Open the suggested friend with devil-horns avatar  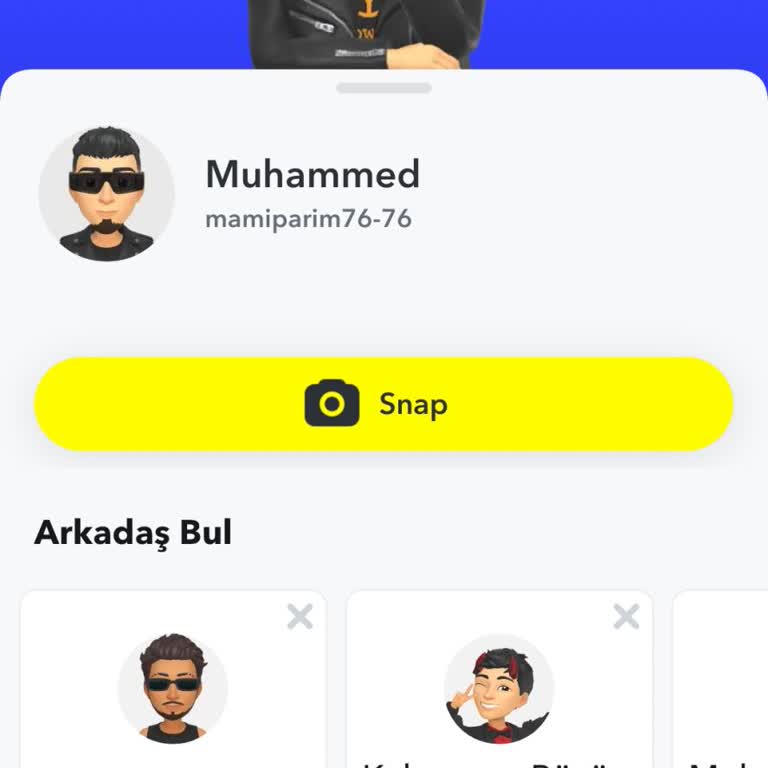498,688
